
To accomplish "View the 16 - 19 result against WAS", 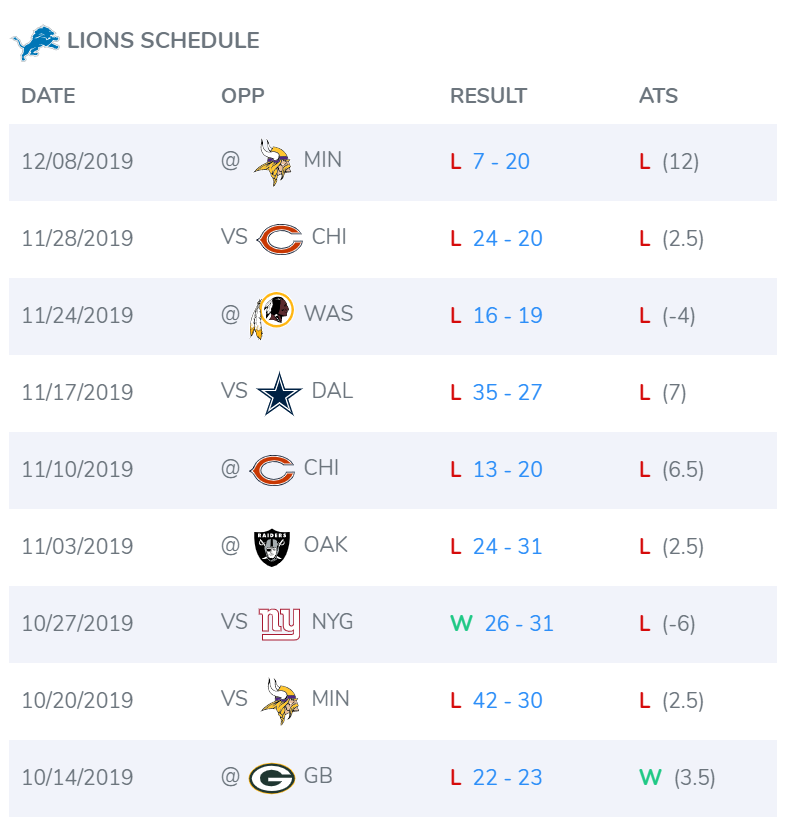I will pyautogui.click(x=507, y=315).
